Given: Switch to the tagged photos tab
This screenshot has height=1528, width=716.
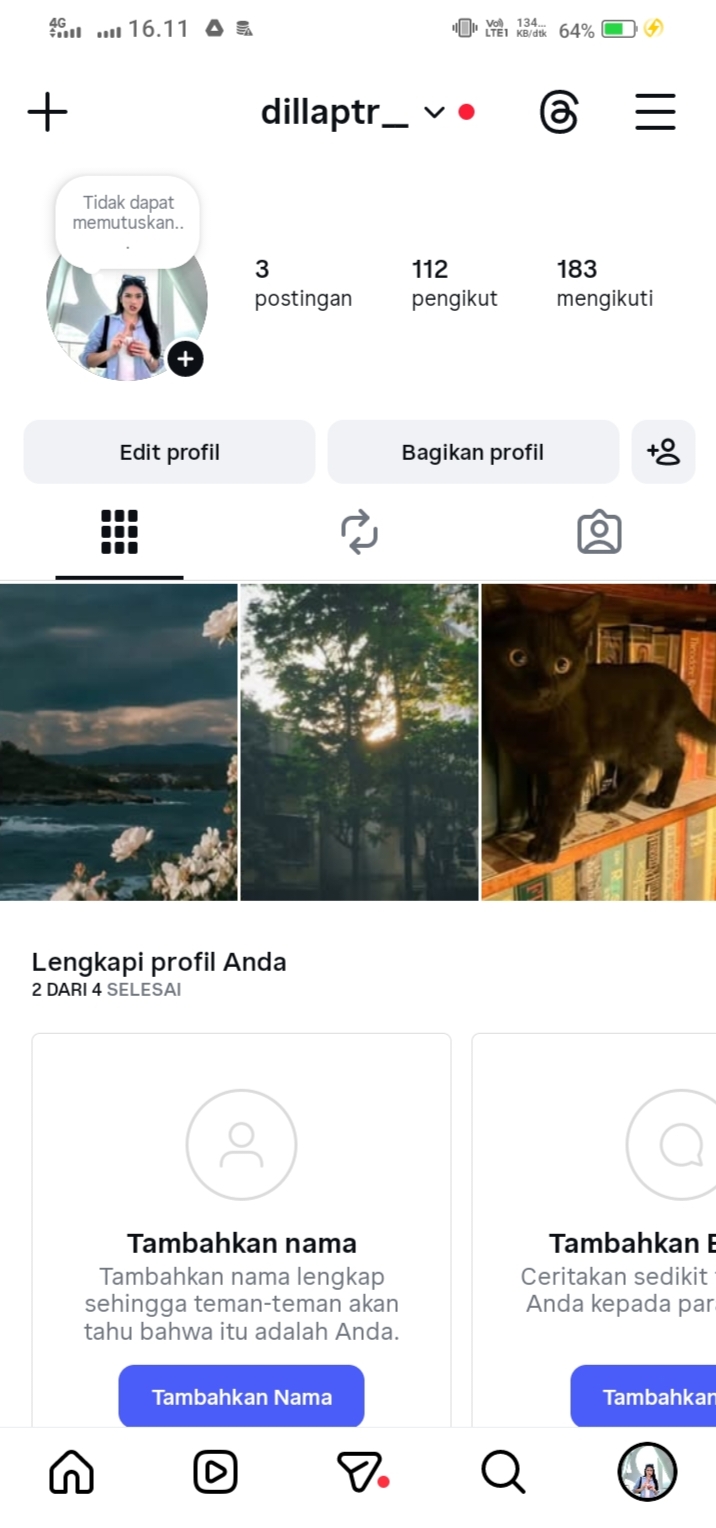Looking at the screenshot, I should tap(599, 531).
